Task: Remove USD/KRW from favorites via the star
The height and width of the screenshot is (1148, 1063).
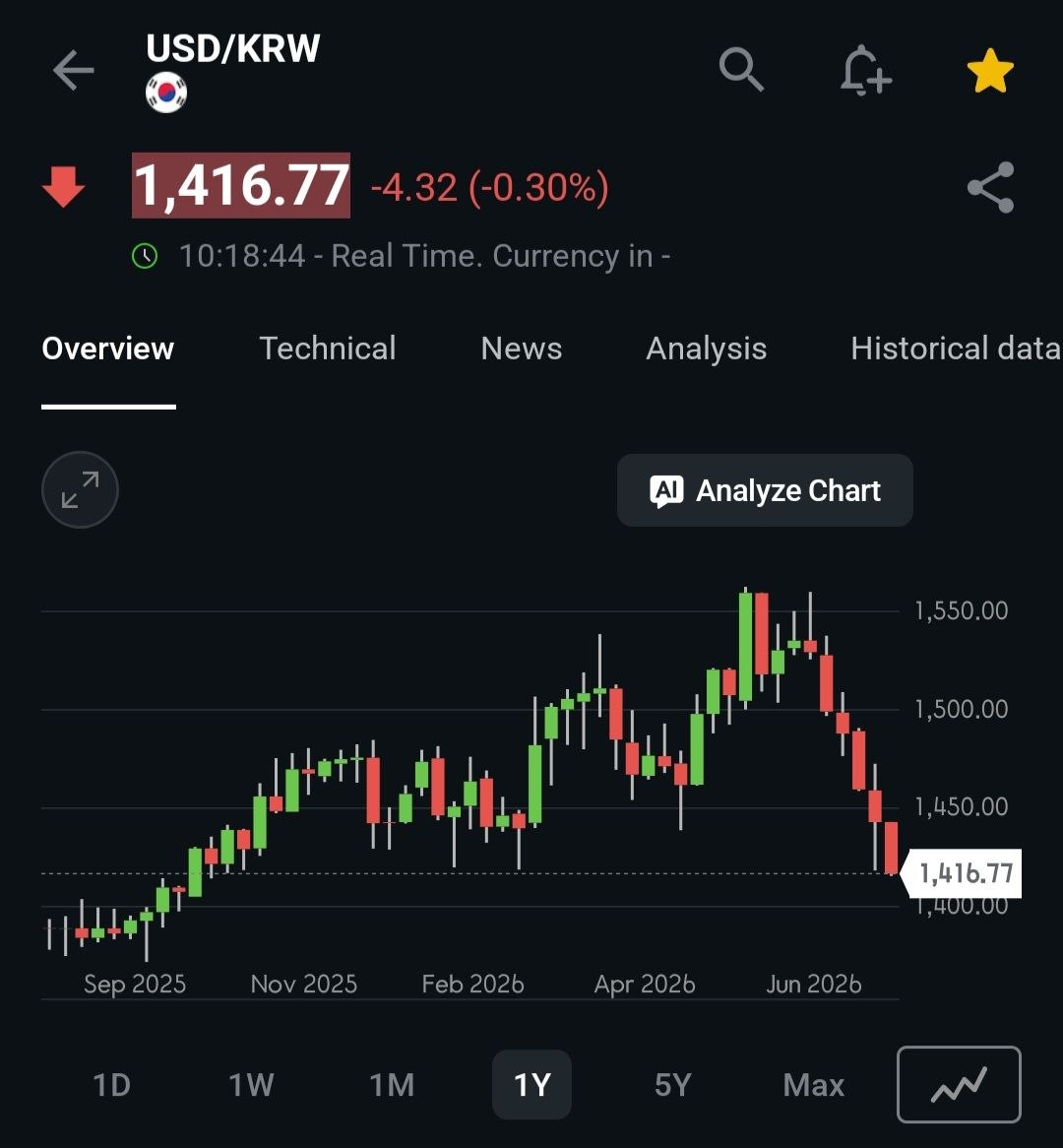Action: 990,70
